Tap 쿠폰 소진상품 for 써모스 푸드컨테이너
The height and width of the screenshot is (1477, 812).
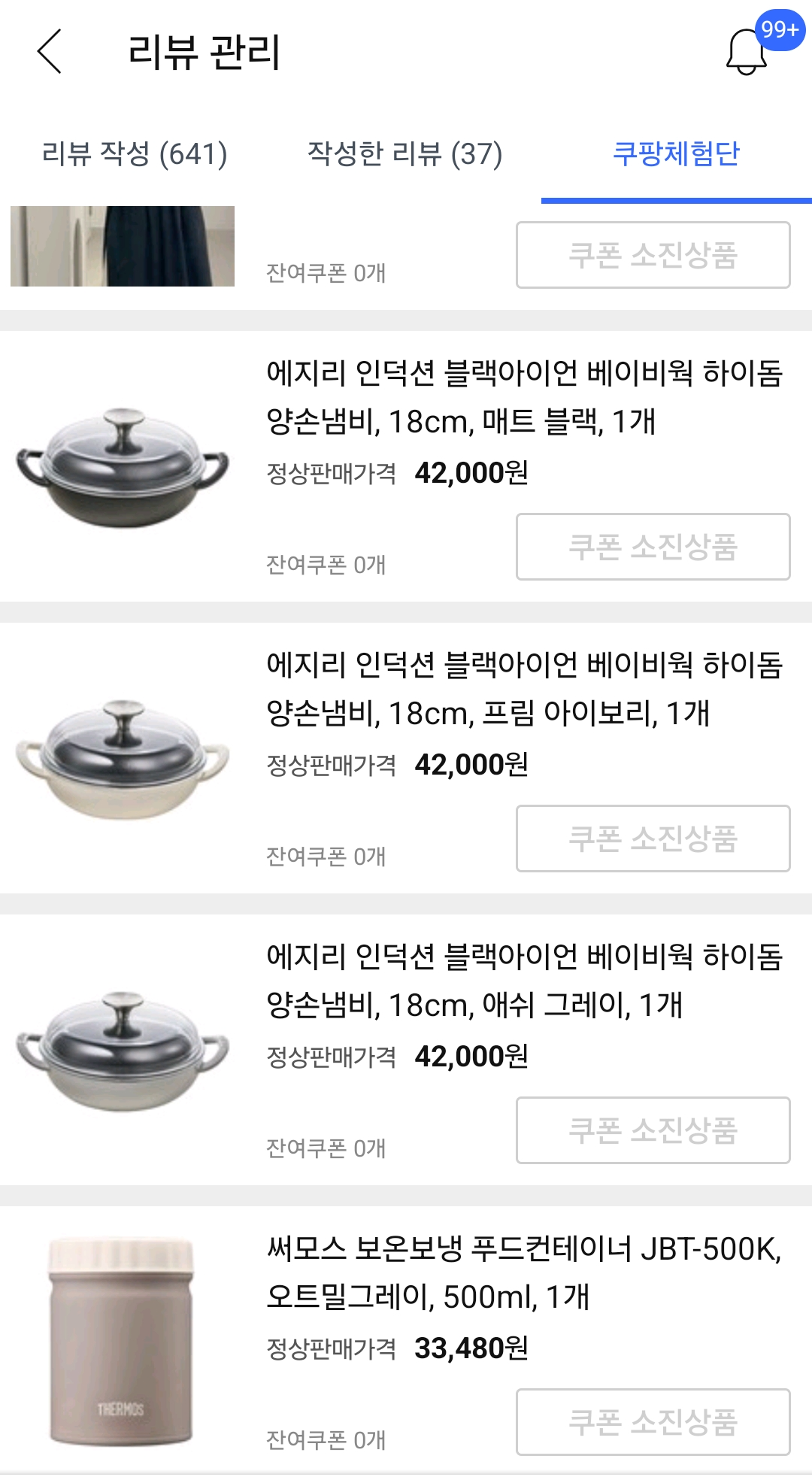point(653,1422)
